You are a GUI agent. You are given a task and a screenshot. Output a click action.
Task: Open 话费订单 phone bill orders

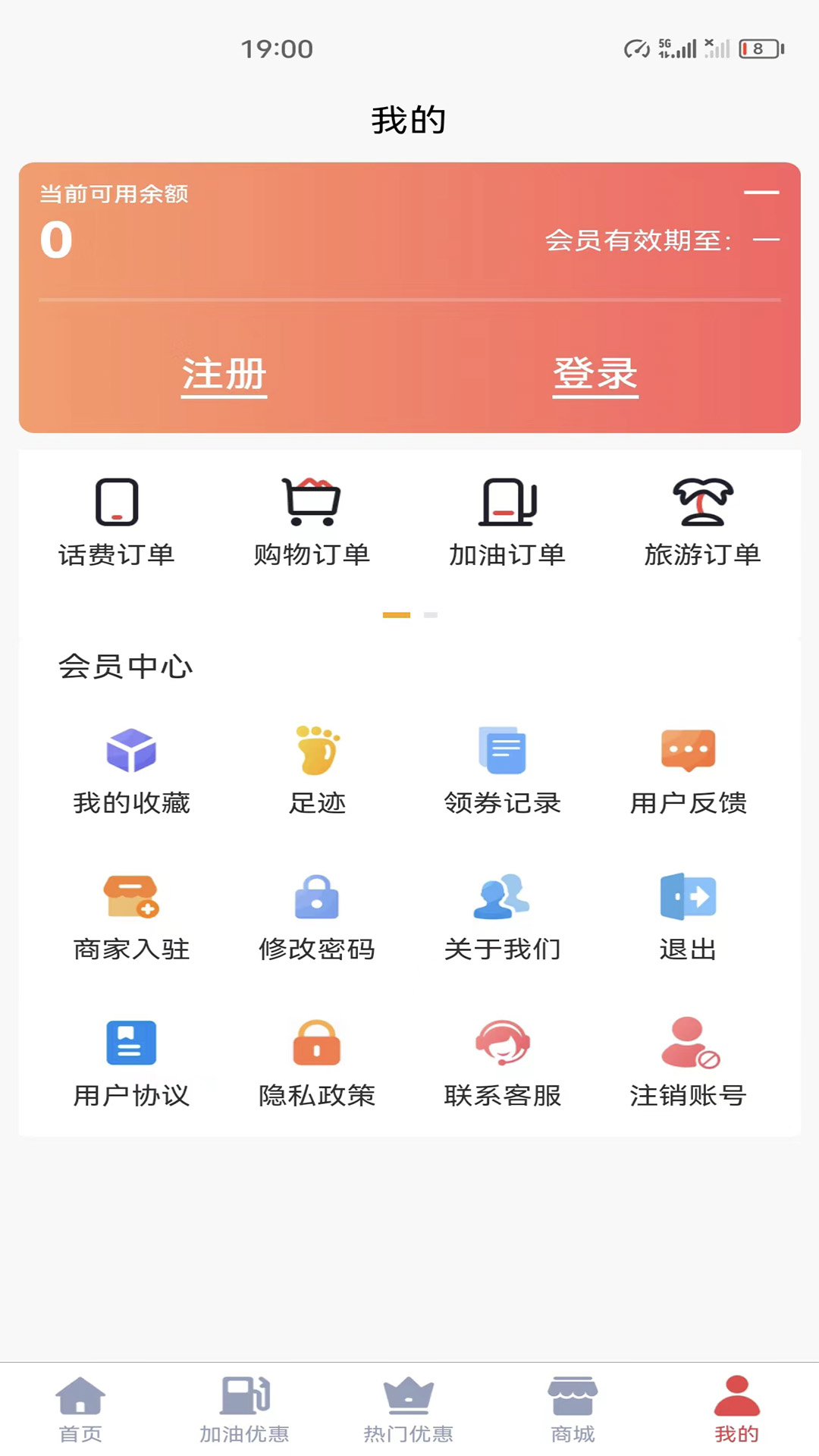tap(117, 522)
